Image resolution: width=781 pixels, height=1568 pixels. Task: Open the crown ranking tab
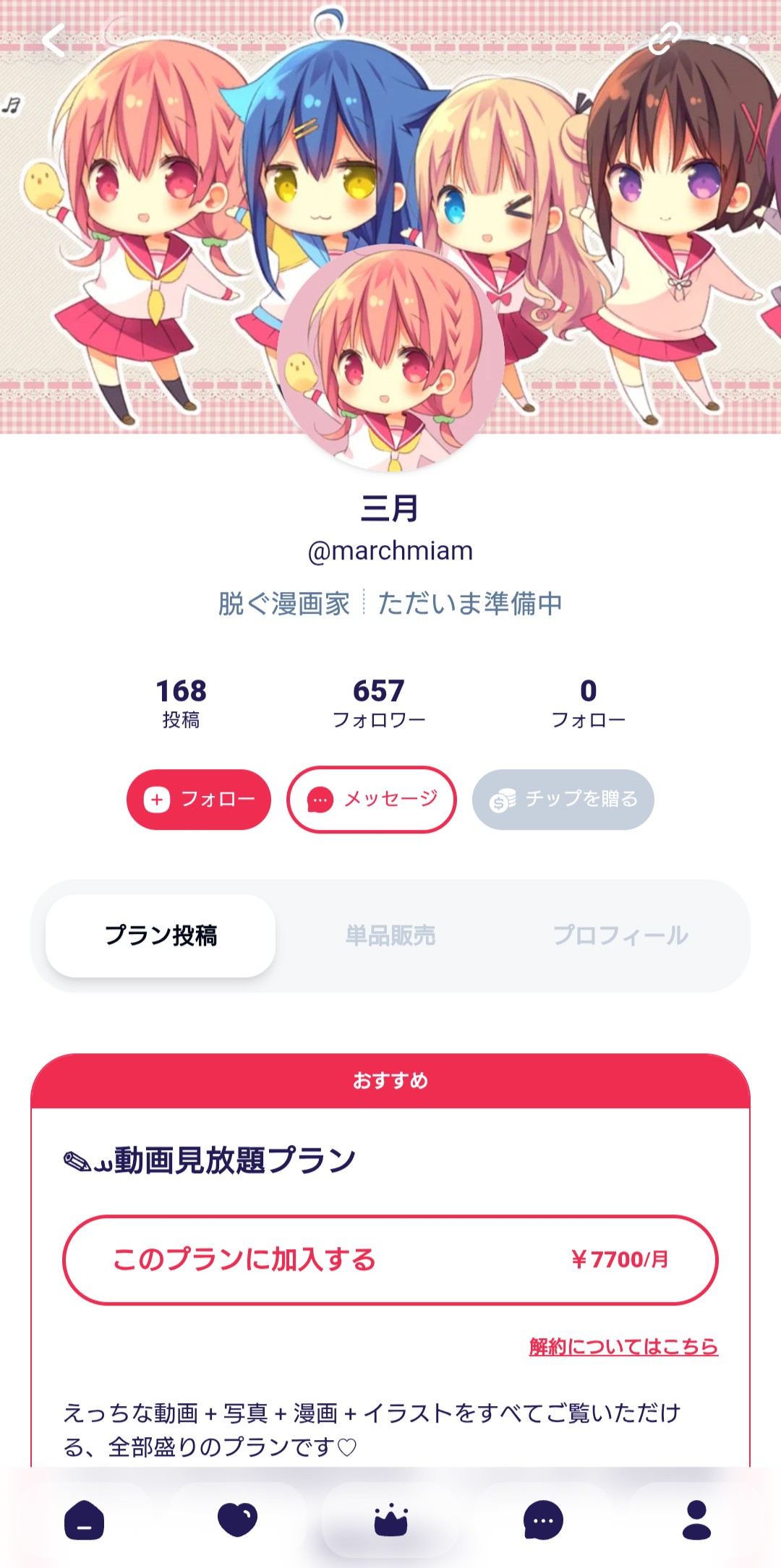pos(390,1520)
